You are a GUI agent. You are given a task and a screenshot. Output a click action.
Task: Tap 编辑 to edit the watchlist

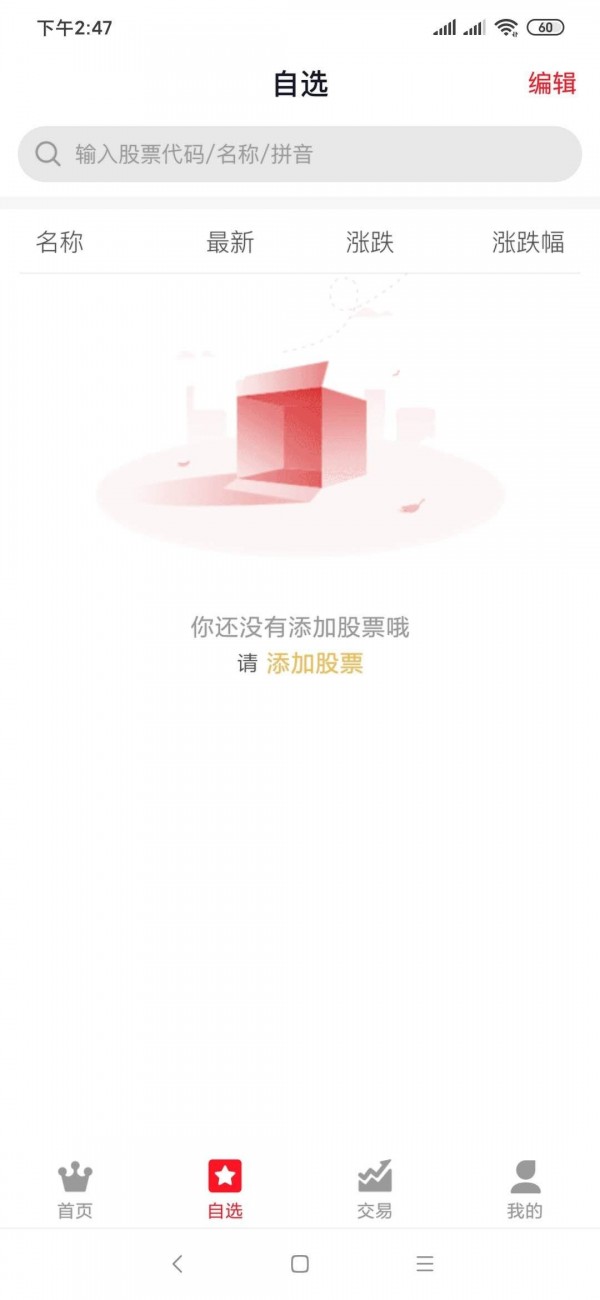coord(552,84)
